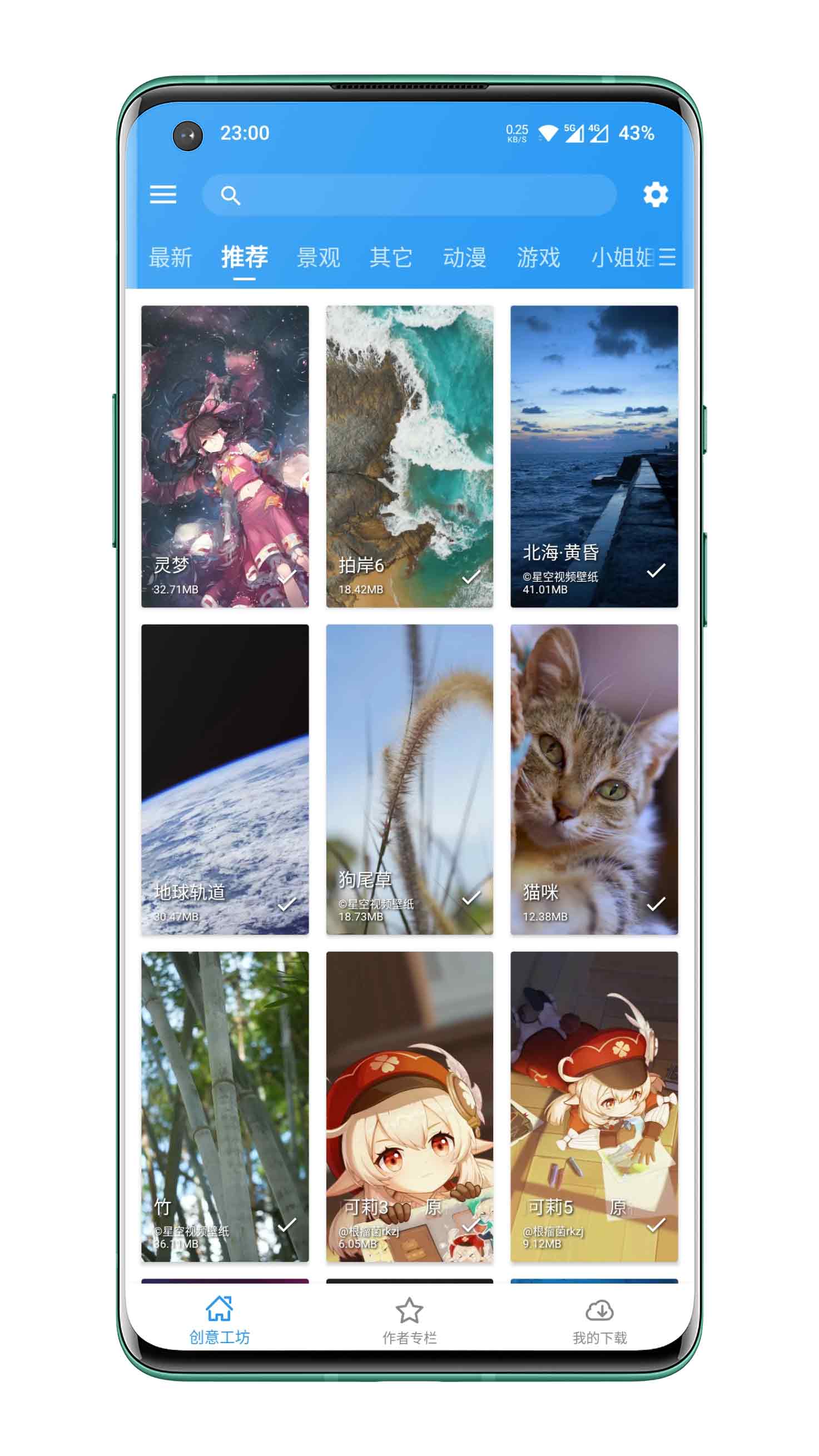
Task: Open the 北海·黄昏 wallpaper
Action: click(594, 455)
